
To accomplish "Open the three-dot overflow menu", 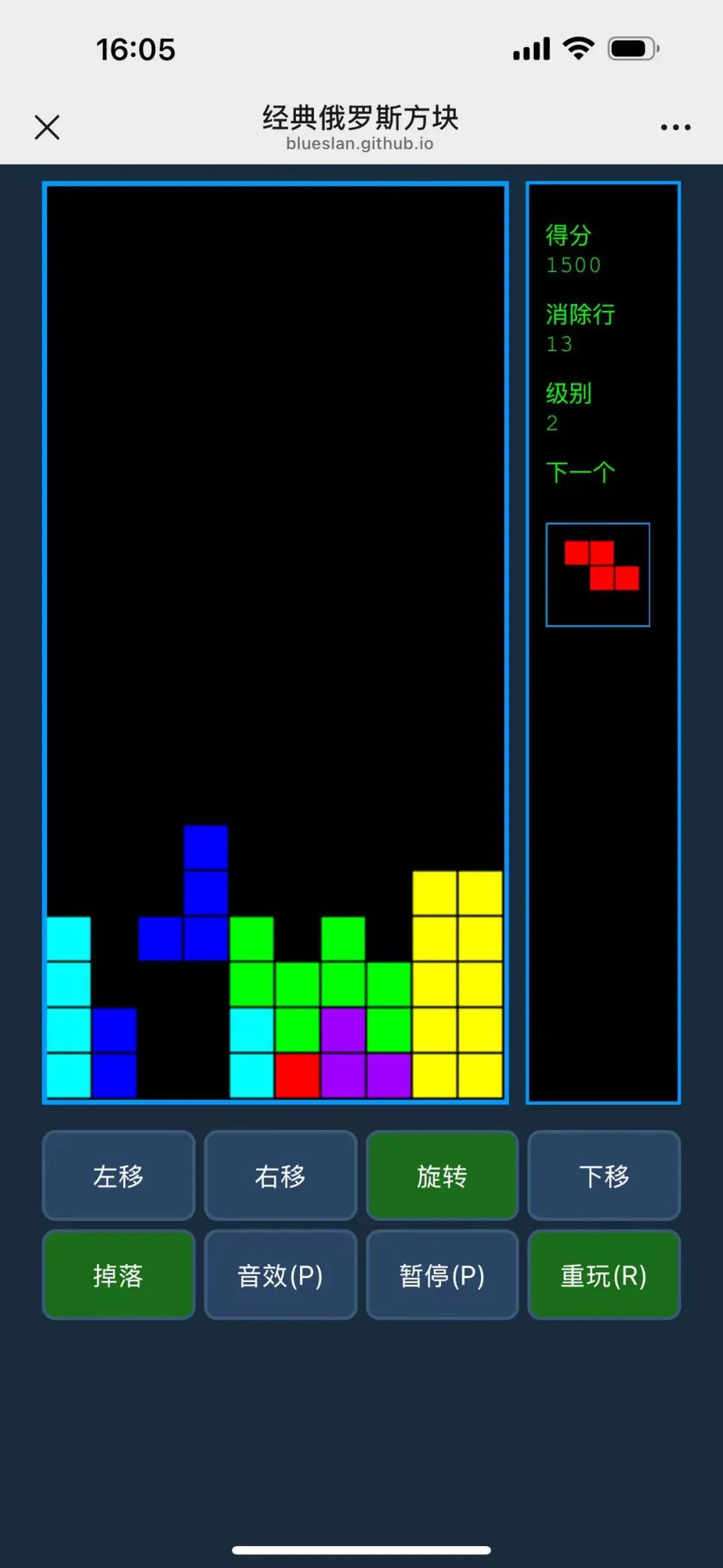I will click(x=675, y=127).
